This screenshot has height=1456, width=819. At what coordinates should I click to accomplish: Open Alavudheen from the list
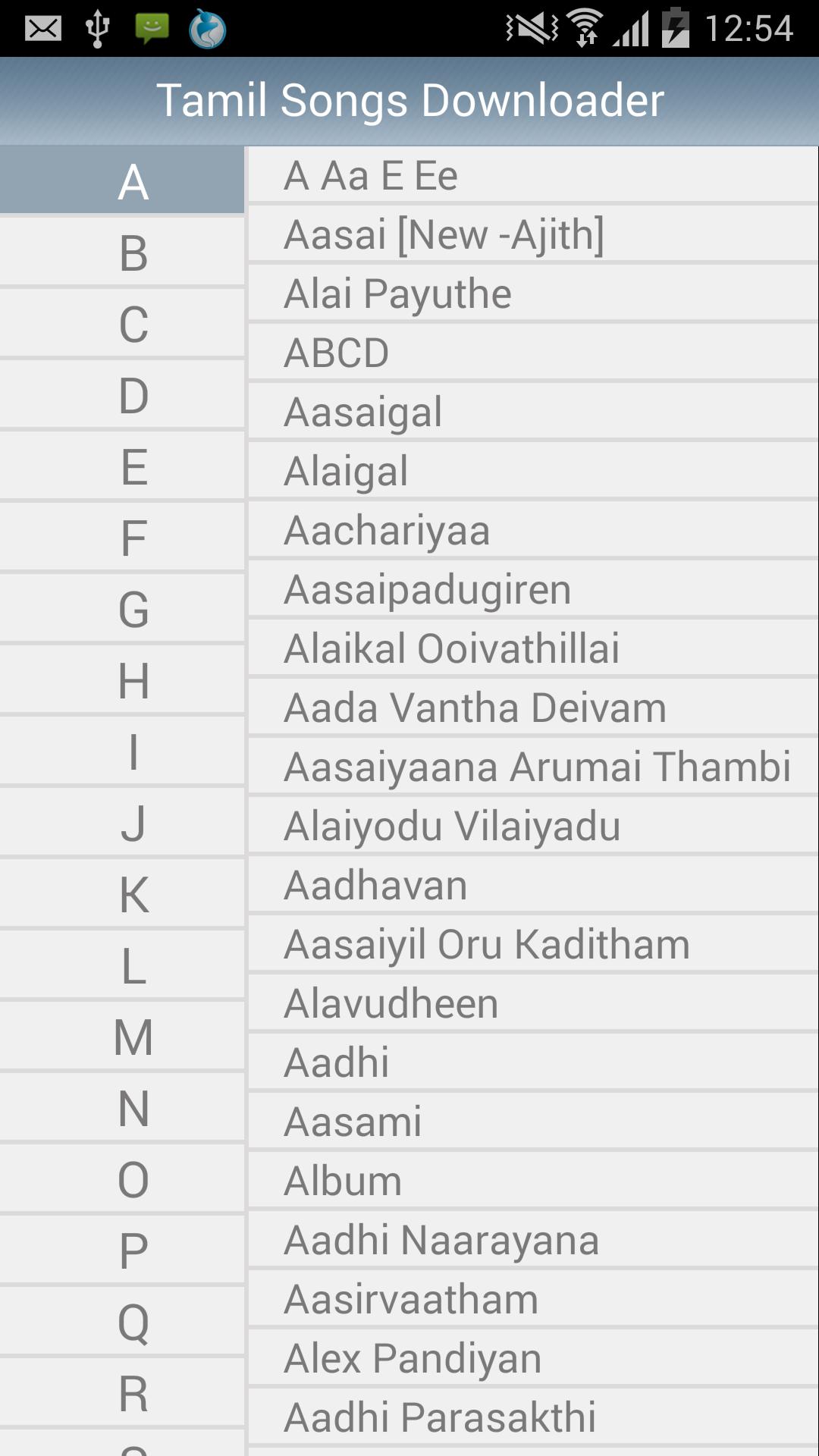[x=531, y=1003]
